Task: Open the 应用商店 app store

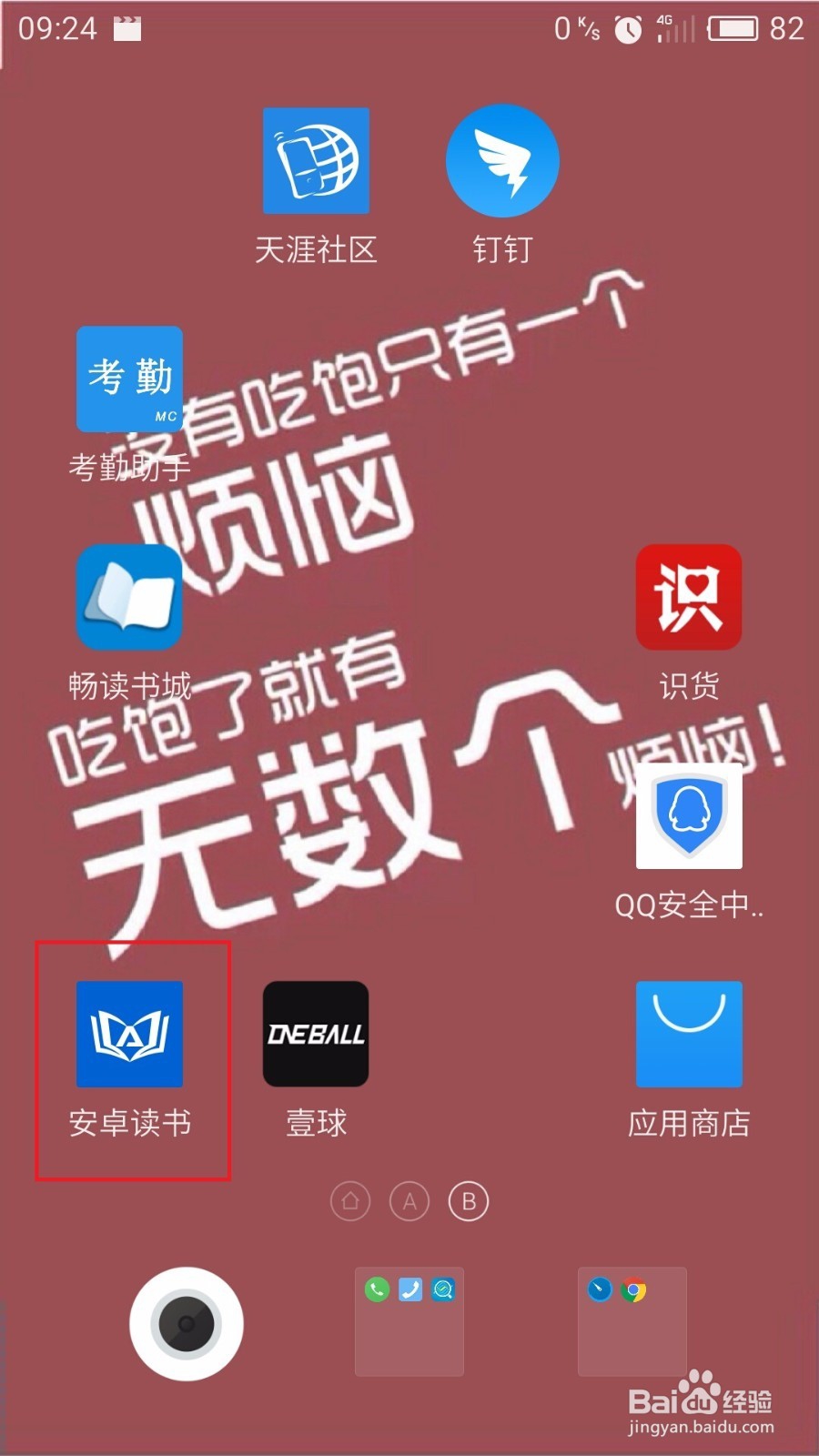Action: [x=689, y=1035]
